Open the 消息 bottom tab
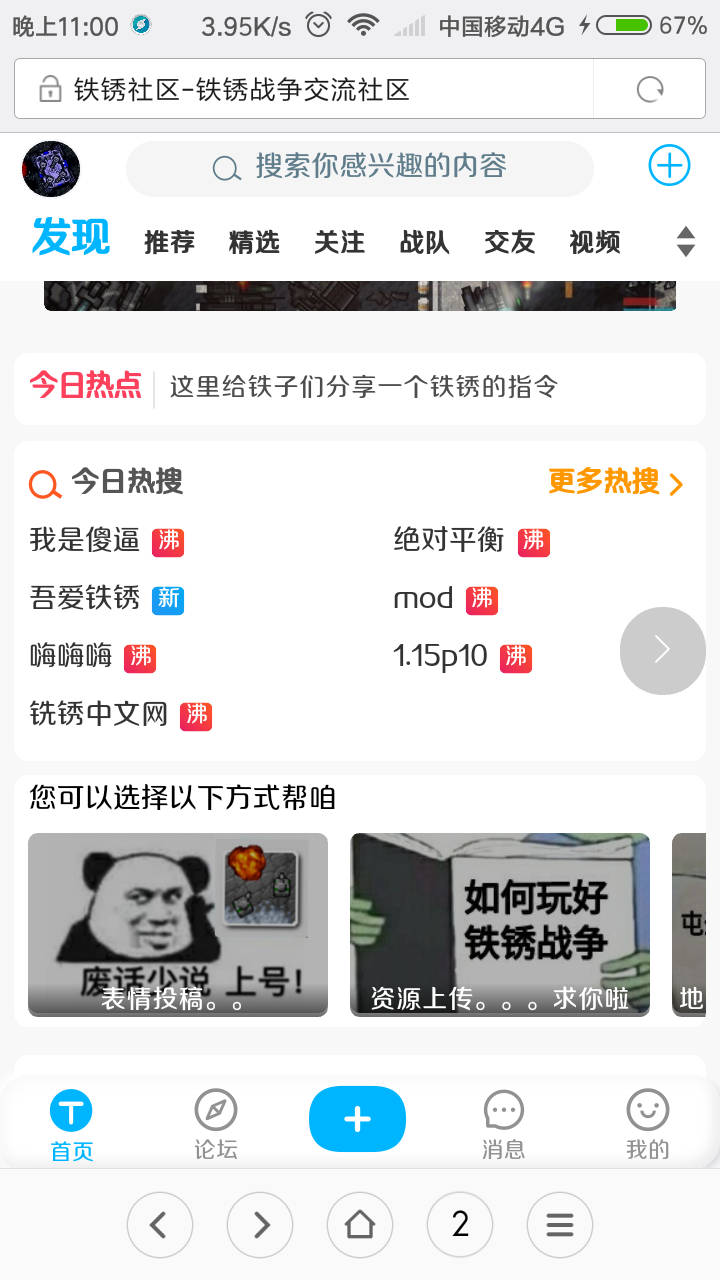This screenshot has width=720, height=1280. 503,1124
